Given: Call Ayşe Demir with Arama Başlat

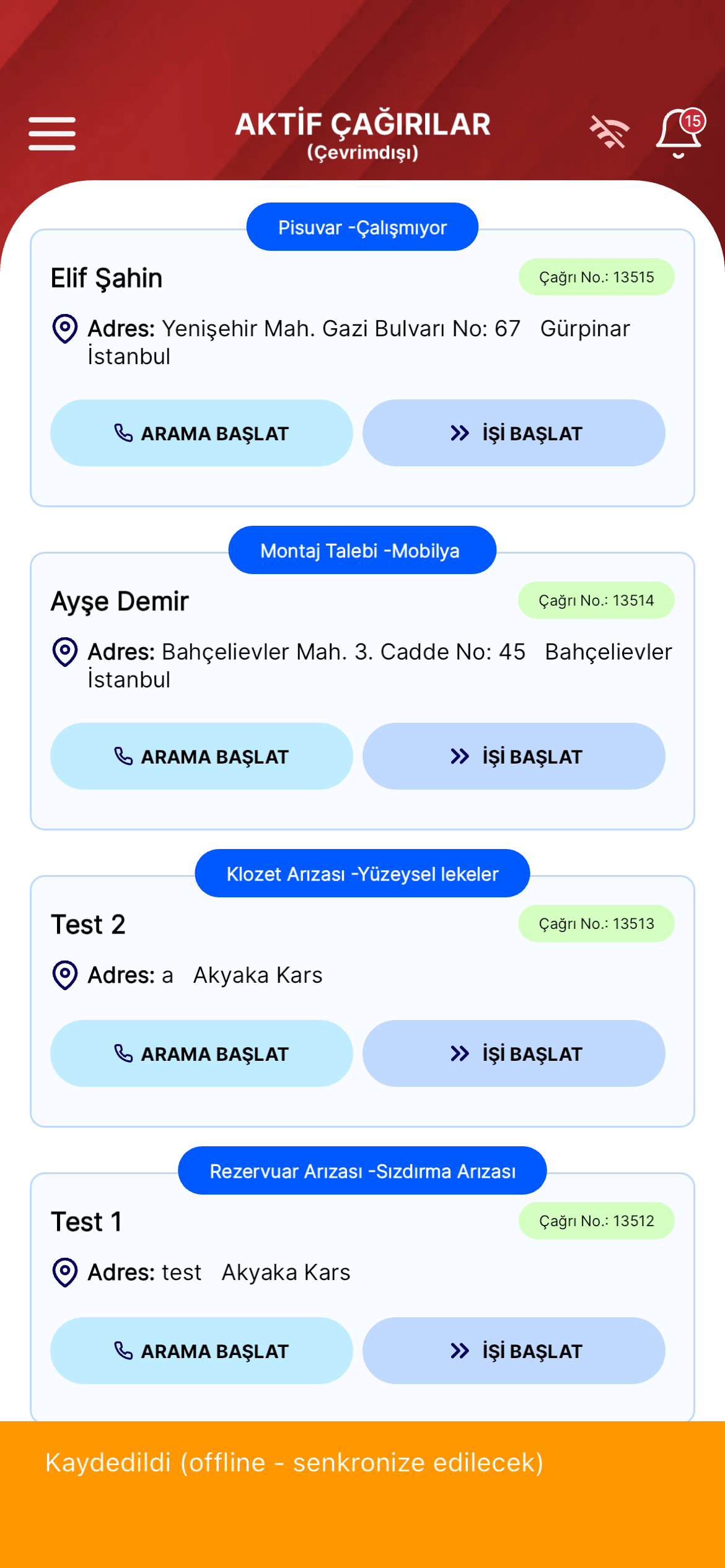Looking at the screenshot, I should pyautogui.click(x=201, y=756).
